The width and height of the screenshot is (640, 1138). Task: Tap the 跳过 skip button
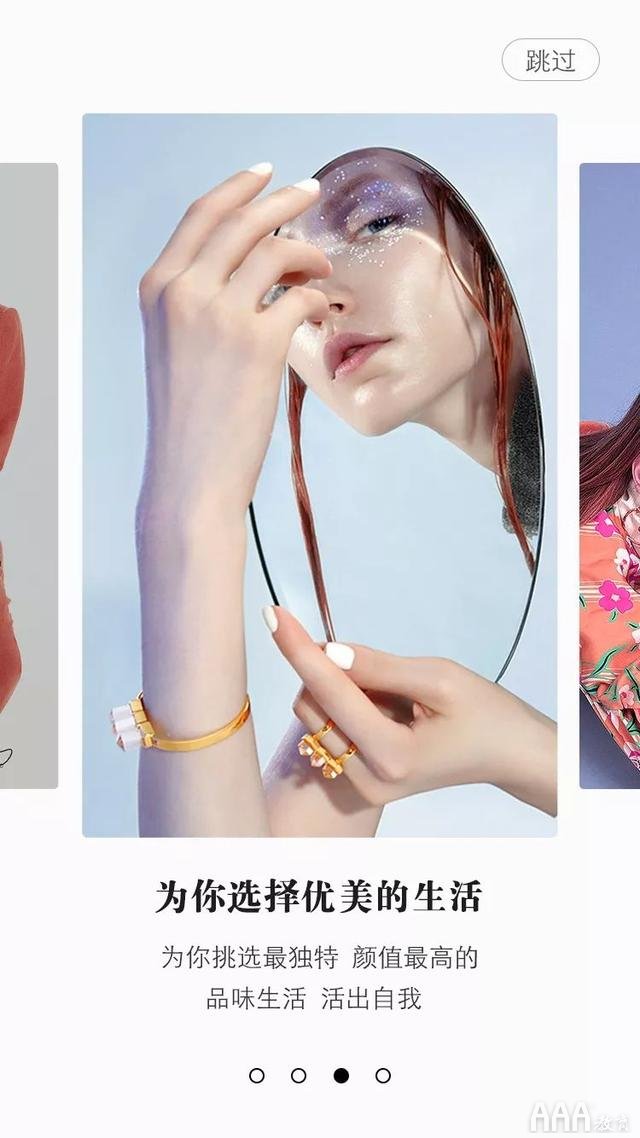point(550,60)
